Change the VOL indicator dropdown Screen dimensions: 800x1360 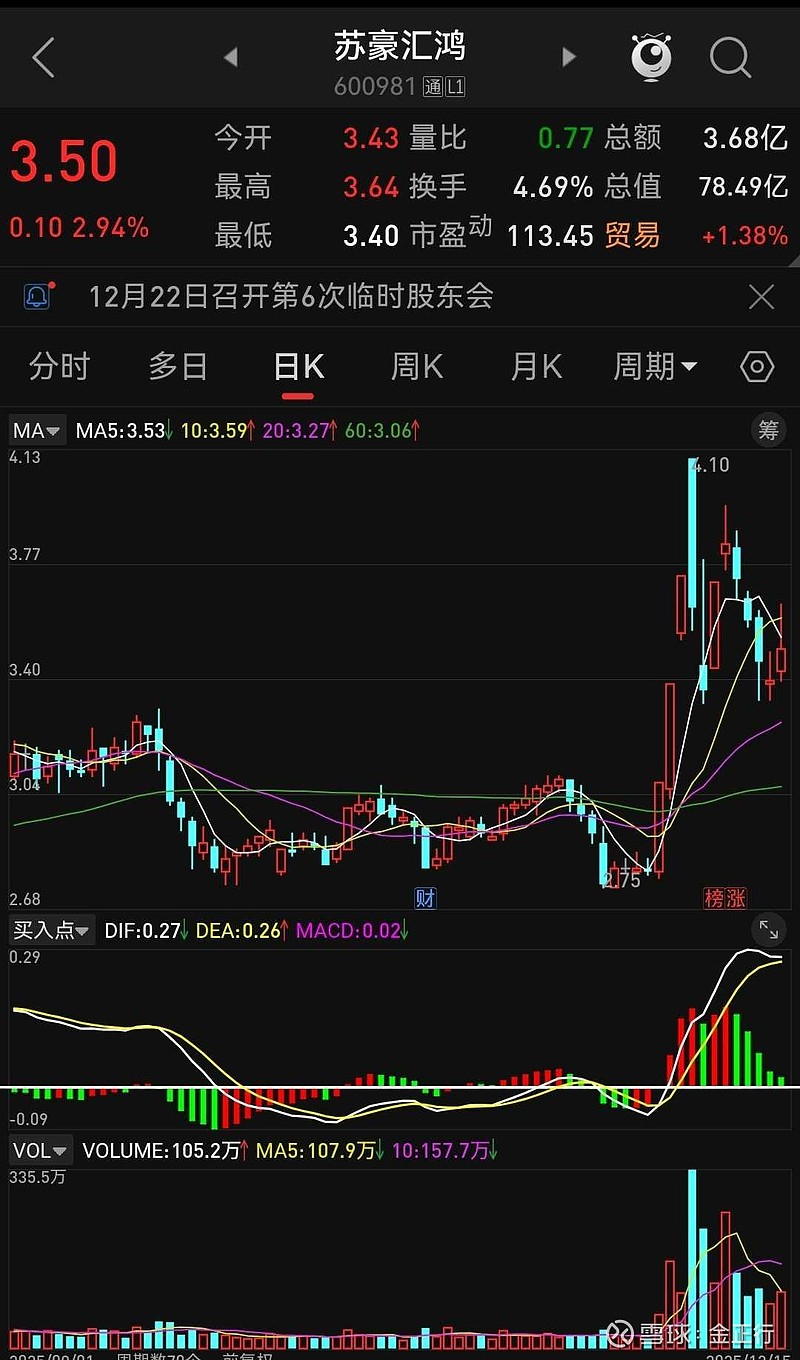pos(41,1151)
